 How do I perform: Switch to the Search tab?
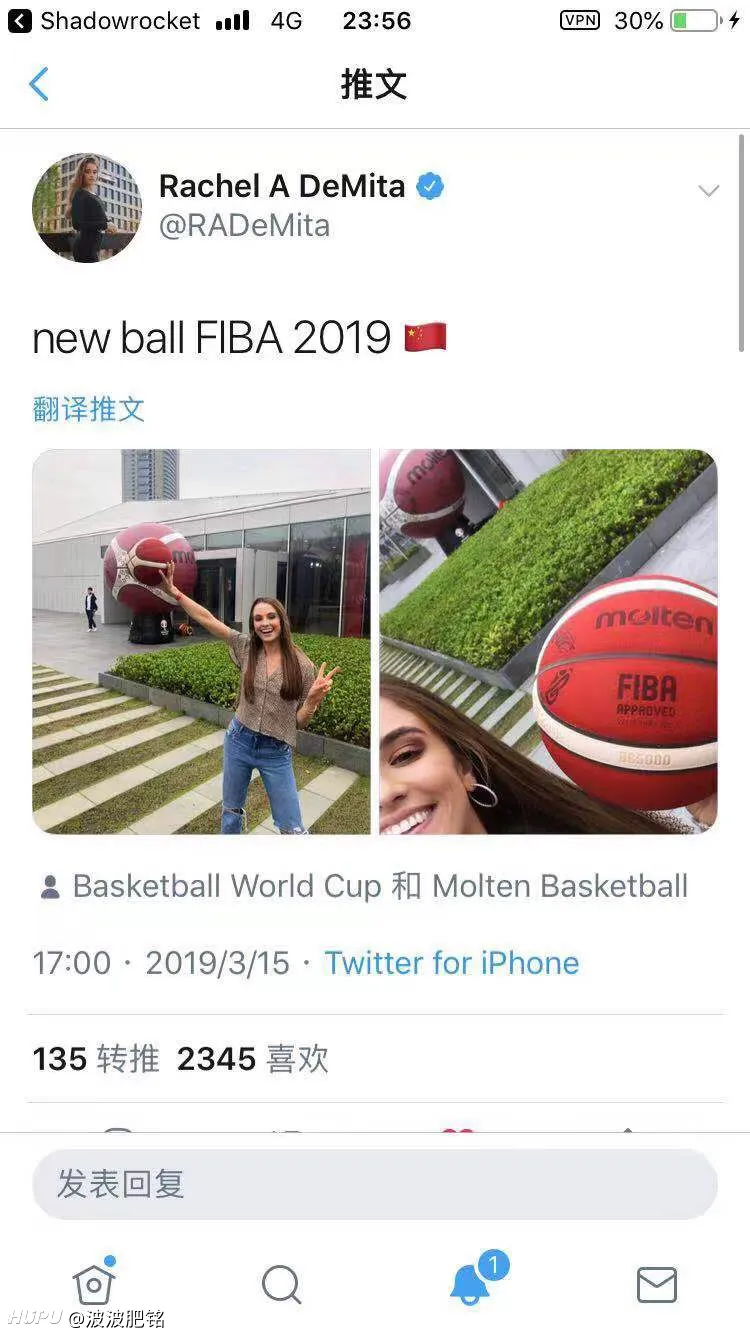(x=281, y=1284)
